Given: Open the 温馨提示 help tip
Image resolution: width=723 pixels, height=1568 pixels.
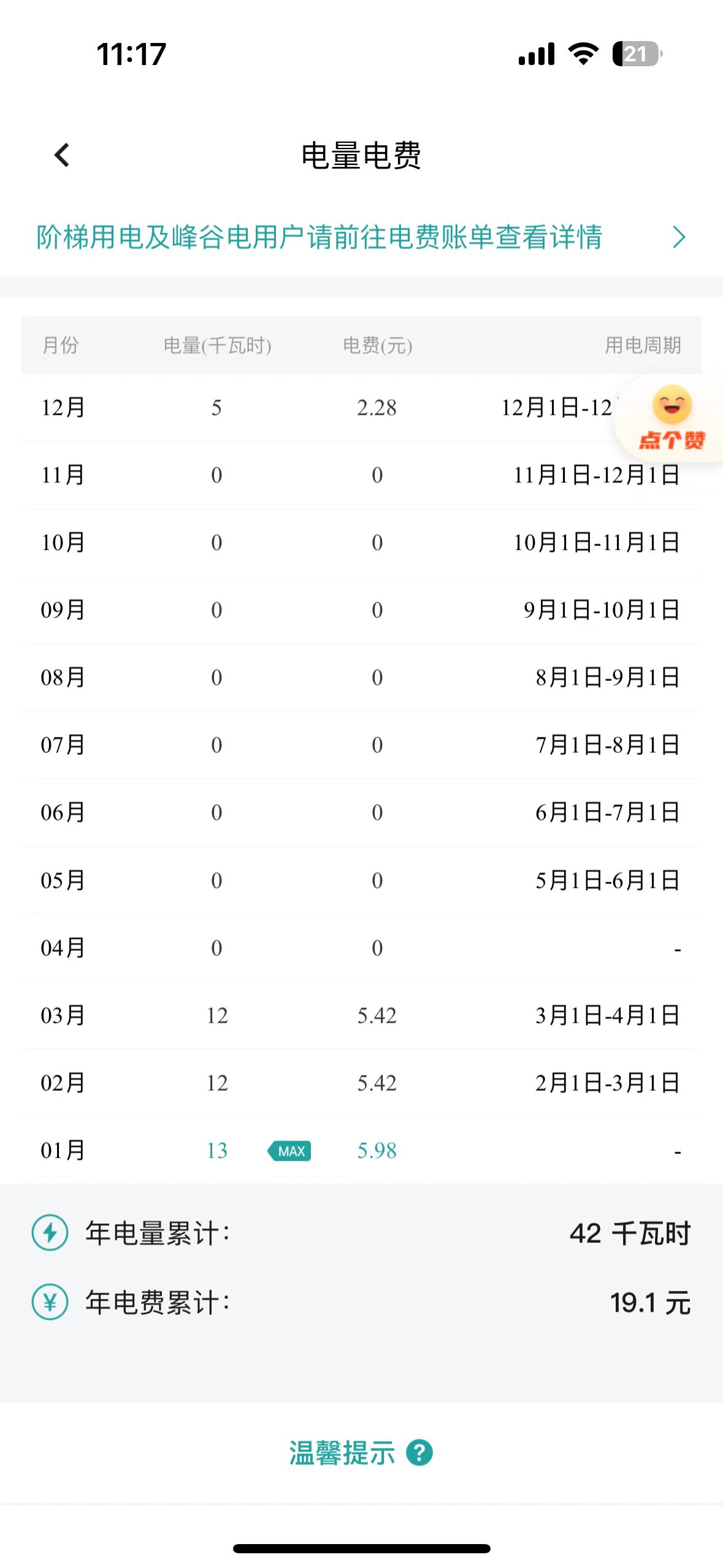Looking at the screenshot, I should pyautogui.click(x=361, y=1453).
